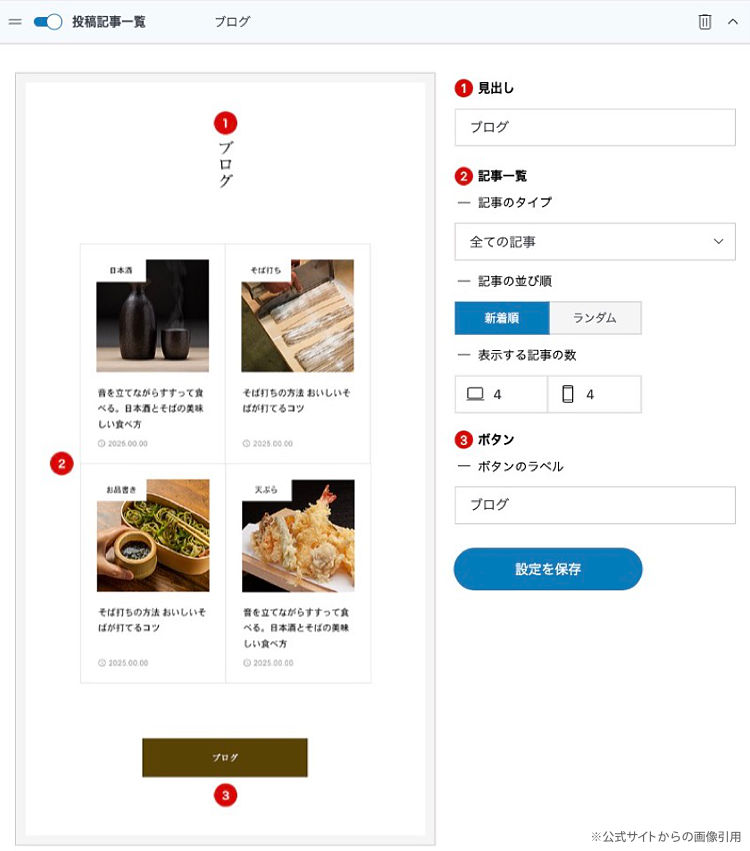Toggle the 投稿記事一覧 section switch
The width and height of the screenshot is (750, 851).
pos(47,21)
